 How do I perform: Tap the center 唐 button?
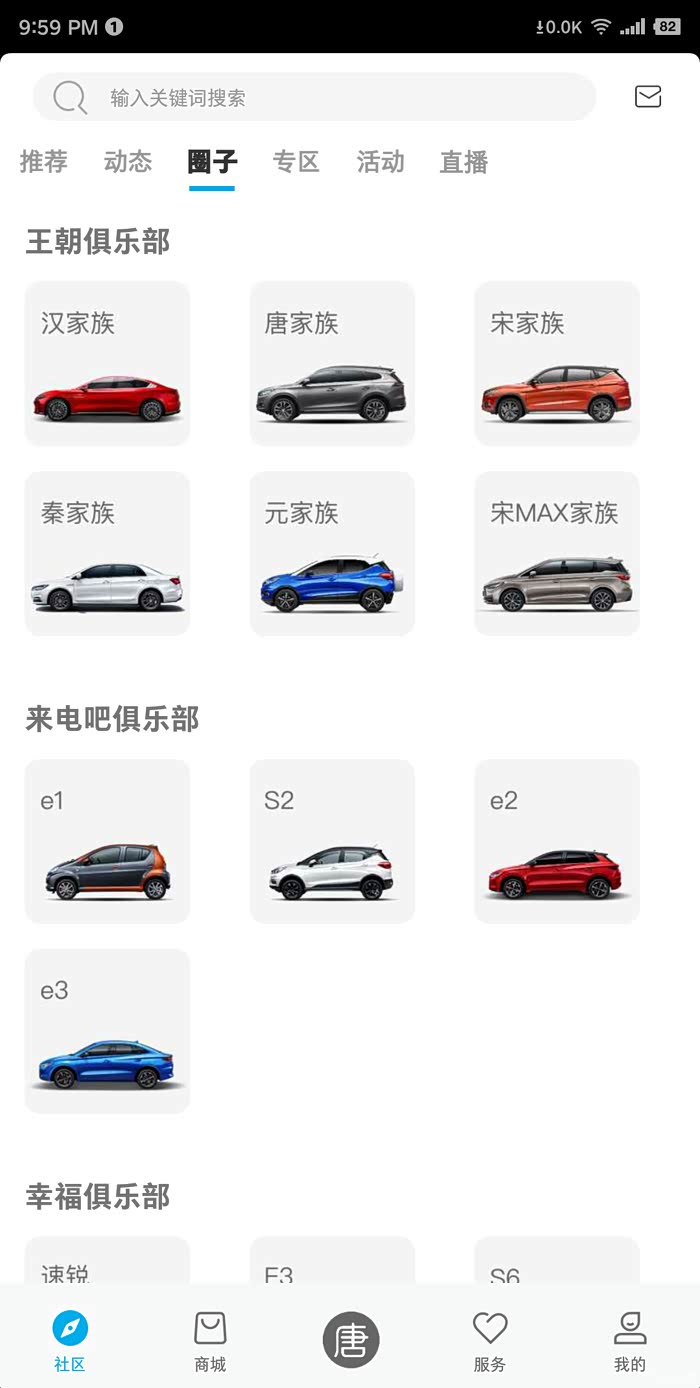(351, 1340)
